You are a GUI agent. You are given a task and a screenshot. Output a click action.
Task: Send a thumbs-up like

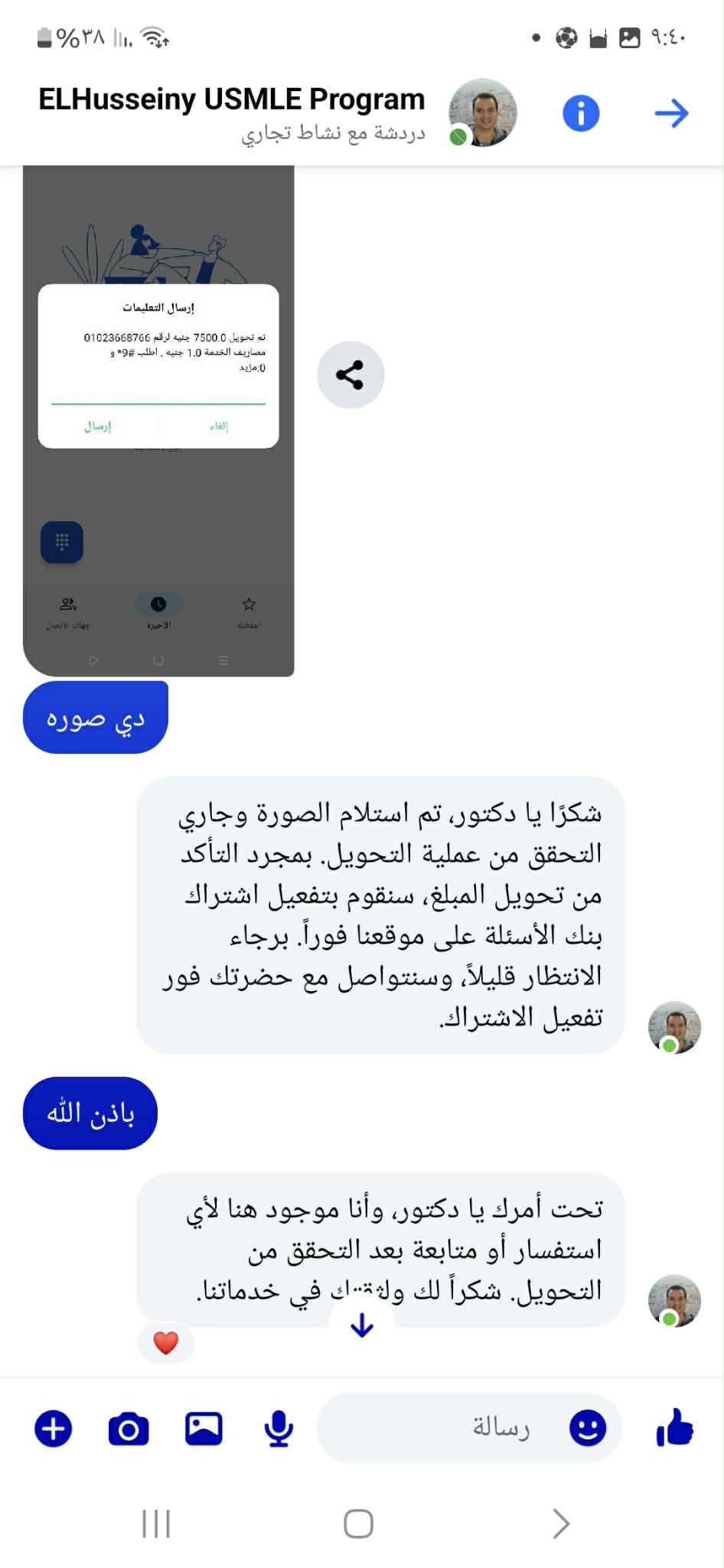[x=674, y=1428]
